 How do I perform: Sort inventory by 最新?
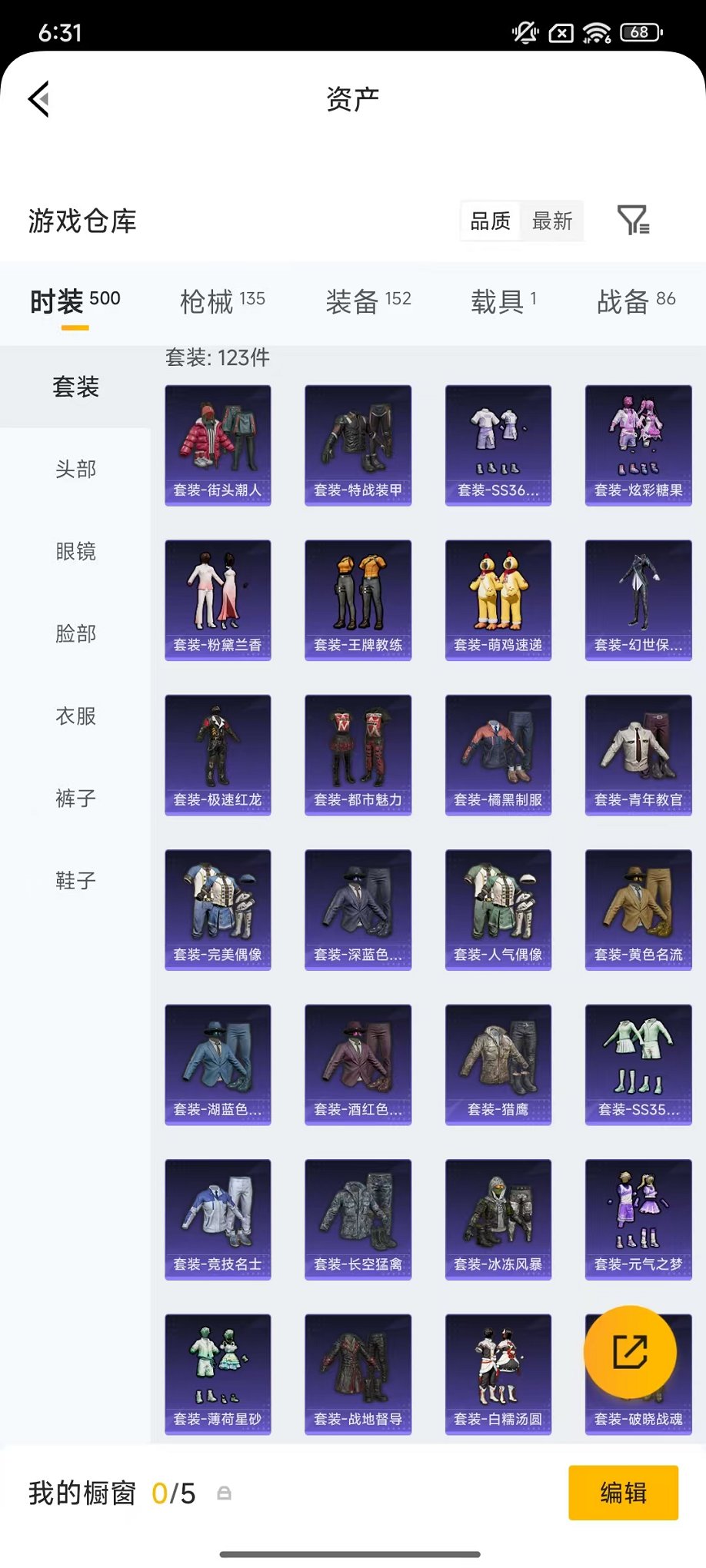click(x=552, y=221)
